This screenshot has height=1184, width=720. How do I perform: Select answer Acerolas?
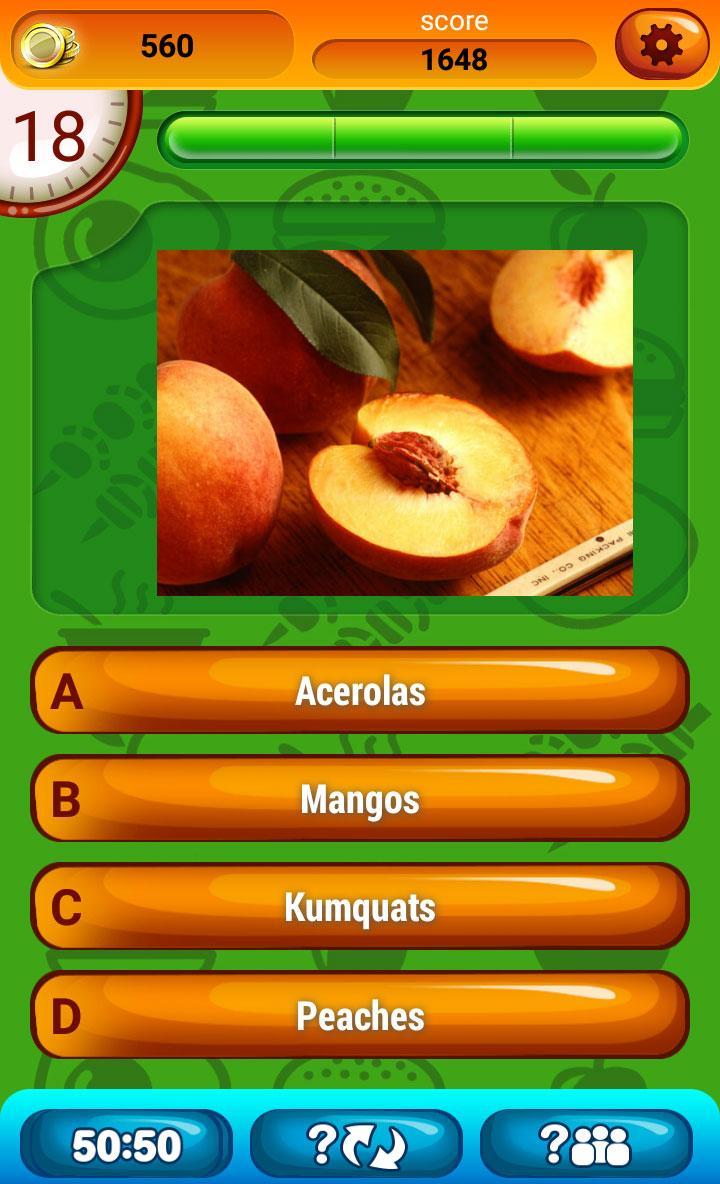click(360, 690)
